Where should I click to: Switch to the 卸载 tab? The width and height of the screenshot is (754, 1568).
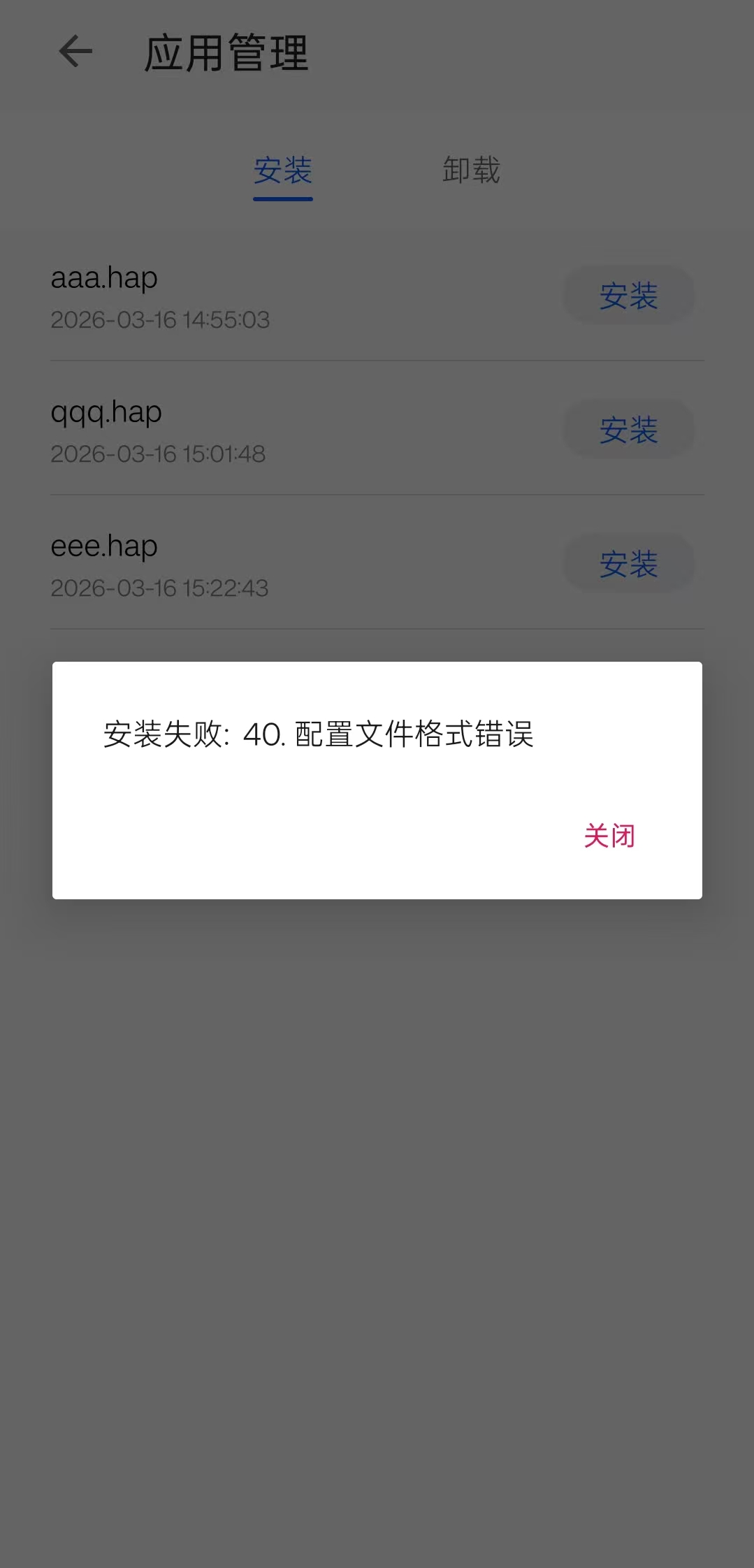tap(471, 170)
